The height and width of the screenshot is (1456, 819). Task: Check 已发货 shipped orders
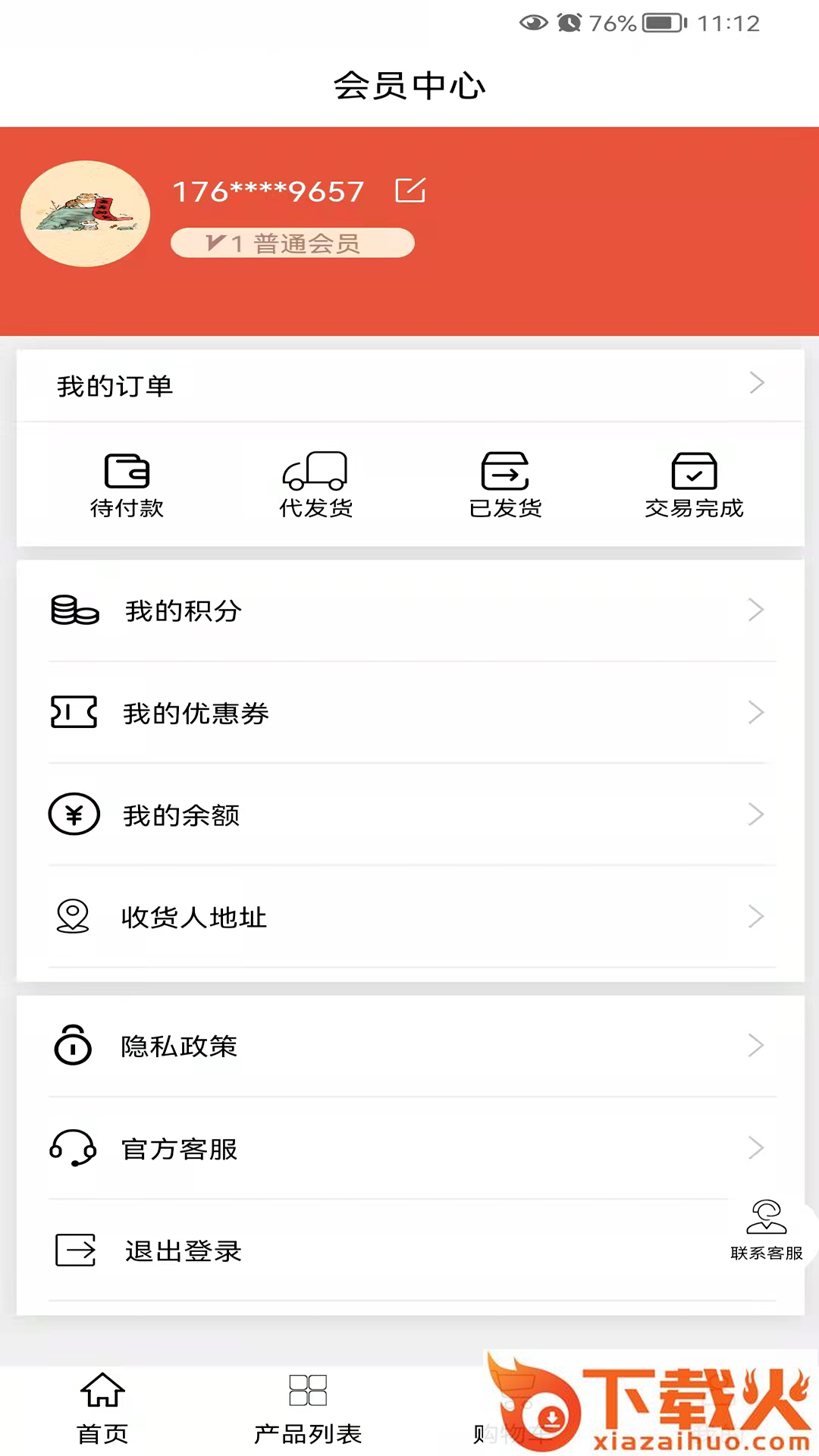pos(505,485)
